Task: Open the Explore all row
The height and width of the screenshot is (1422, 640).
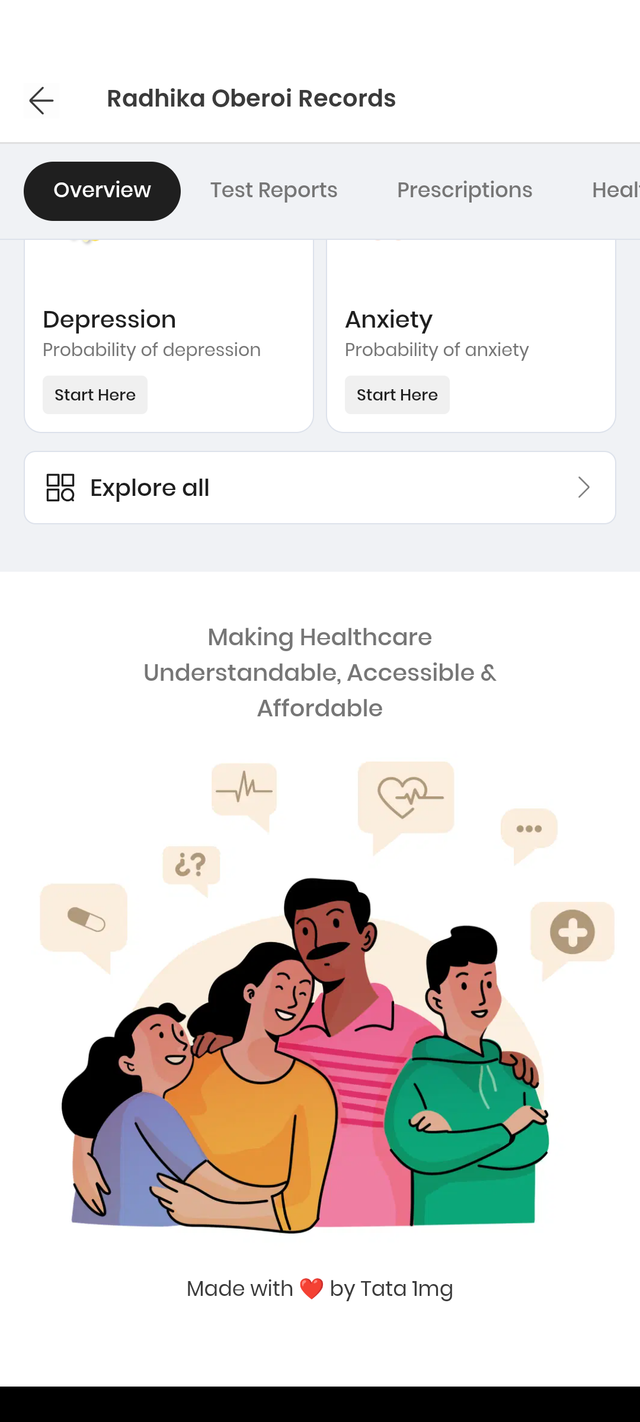Action: click(320, 488)
